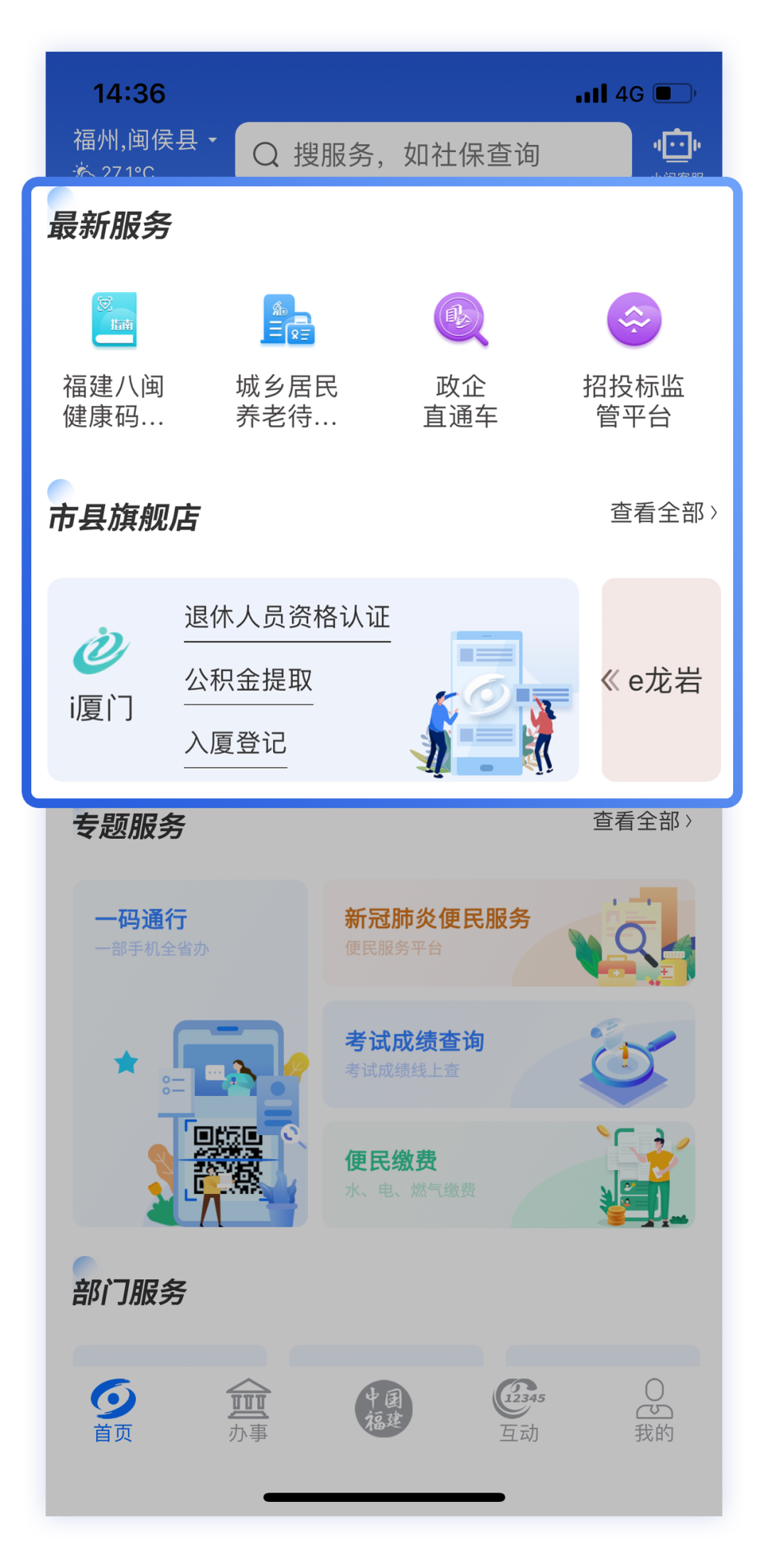Open the 一码通行 card
The width and height of the screenshot is (768, 1568).
click(x=190, y=1052)
